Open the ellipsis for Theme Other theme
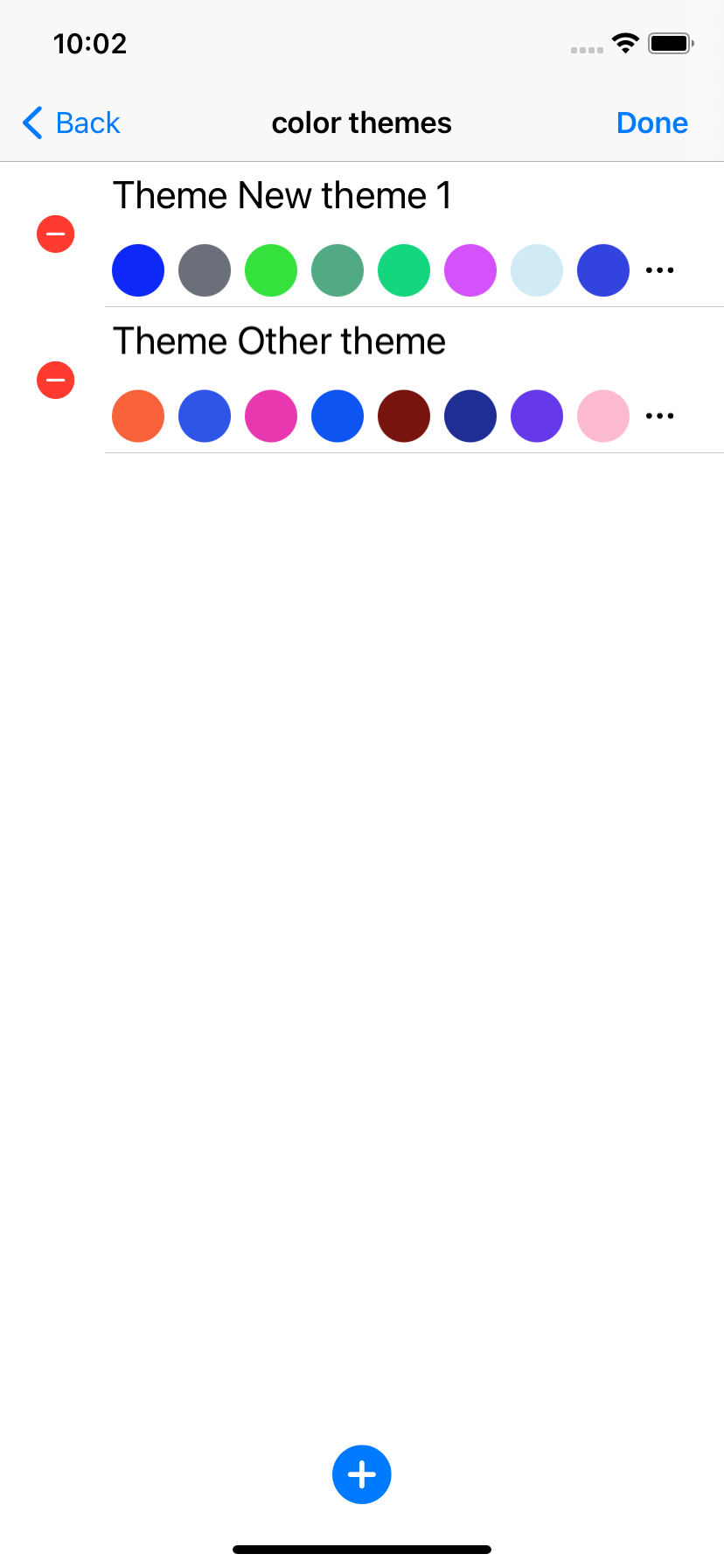724x1568 pixels. [x=659, y=416]
